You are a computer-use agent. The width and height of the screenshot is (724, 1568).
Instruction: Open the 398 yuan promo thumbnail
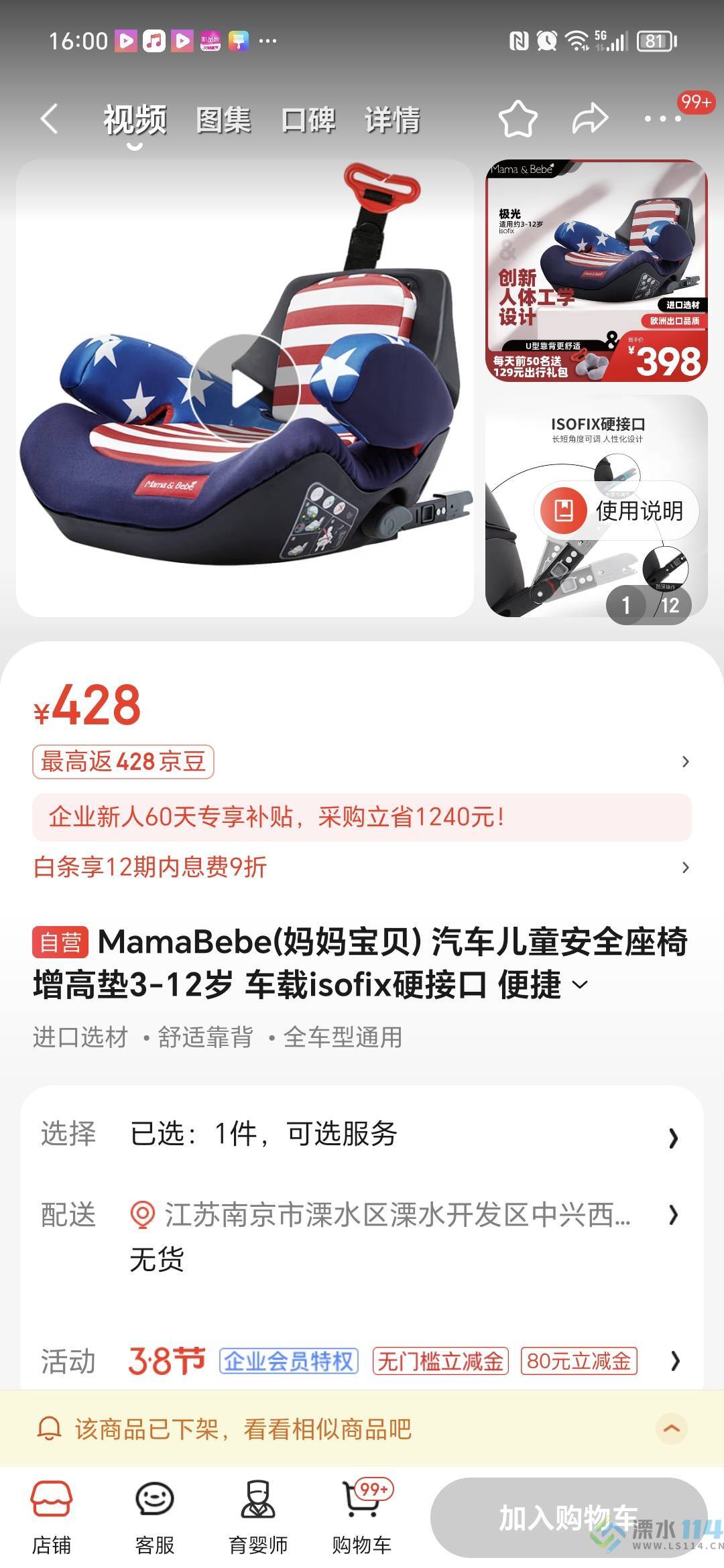[596, 271]
